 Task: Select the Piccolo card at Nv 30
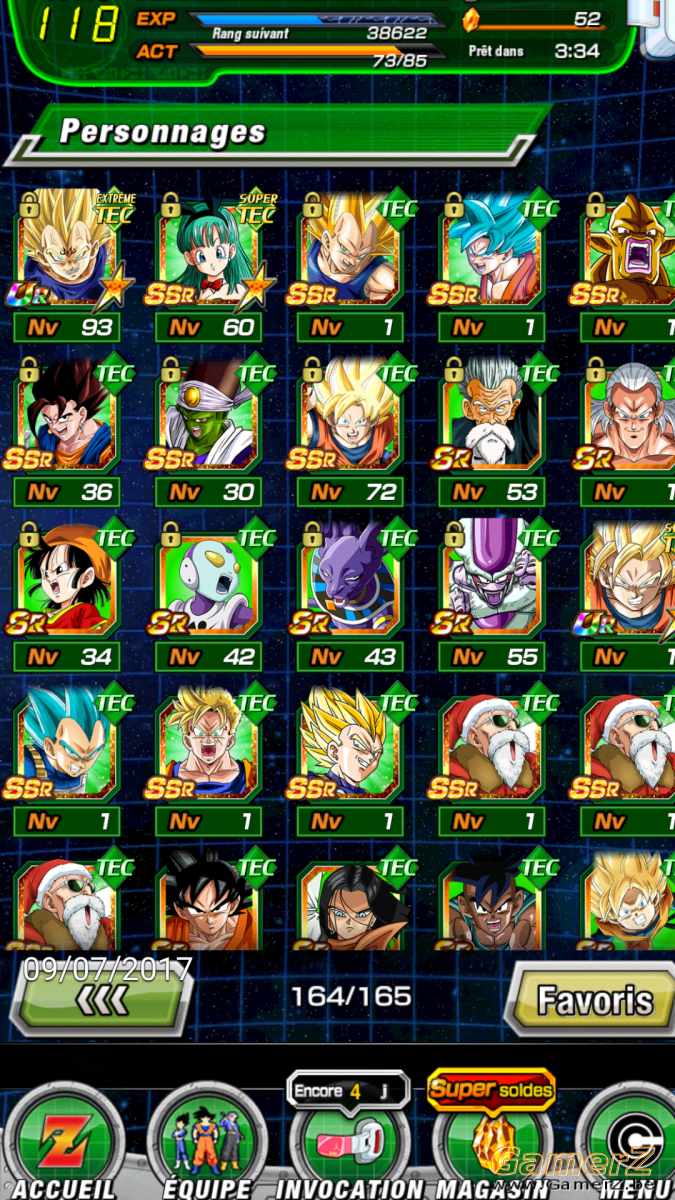coord(209,430)
